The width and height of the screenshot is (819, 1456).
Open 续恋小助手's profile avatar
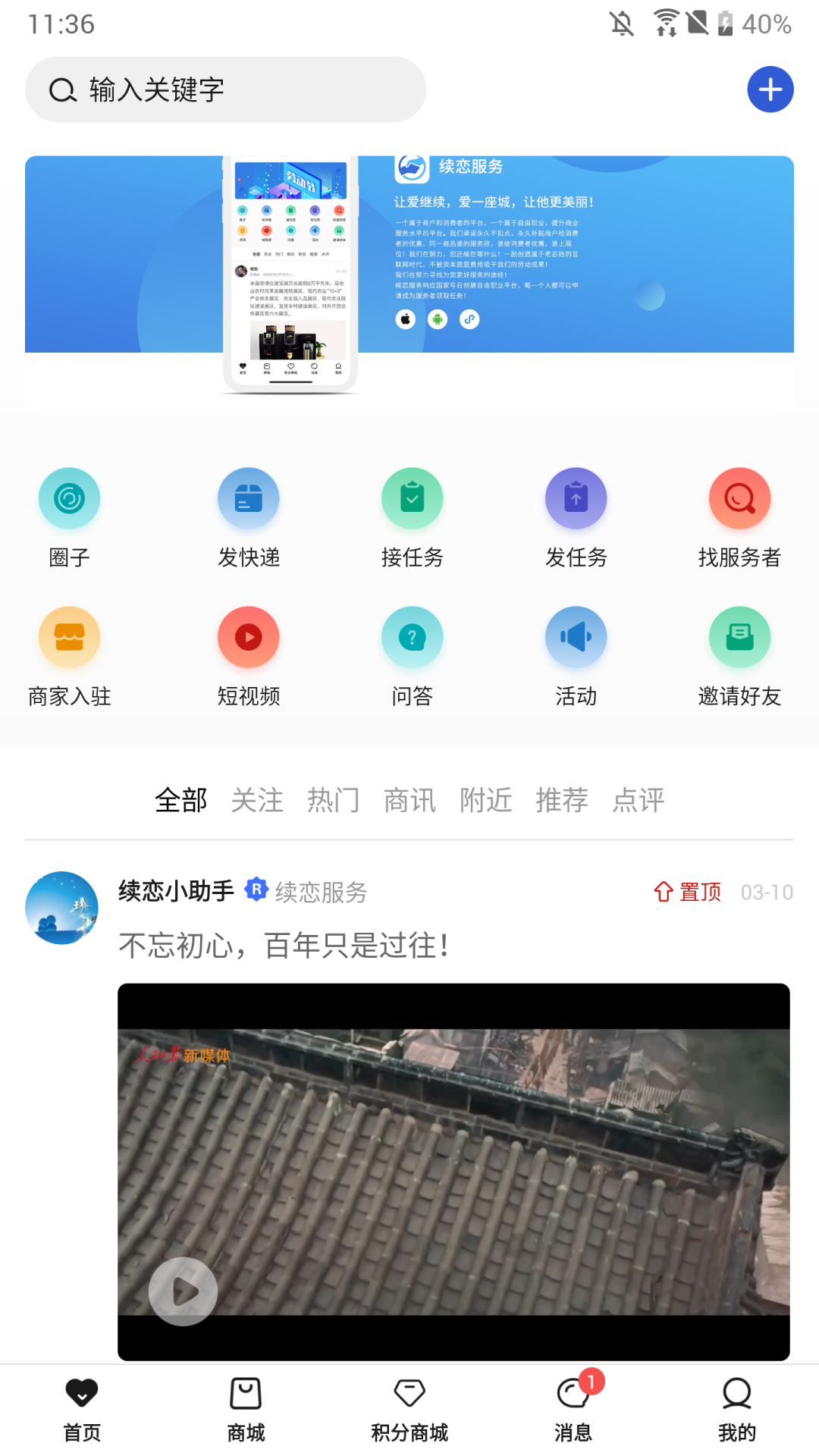point(61,908)
